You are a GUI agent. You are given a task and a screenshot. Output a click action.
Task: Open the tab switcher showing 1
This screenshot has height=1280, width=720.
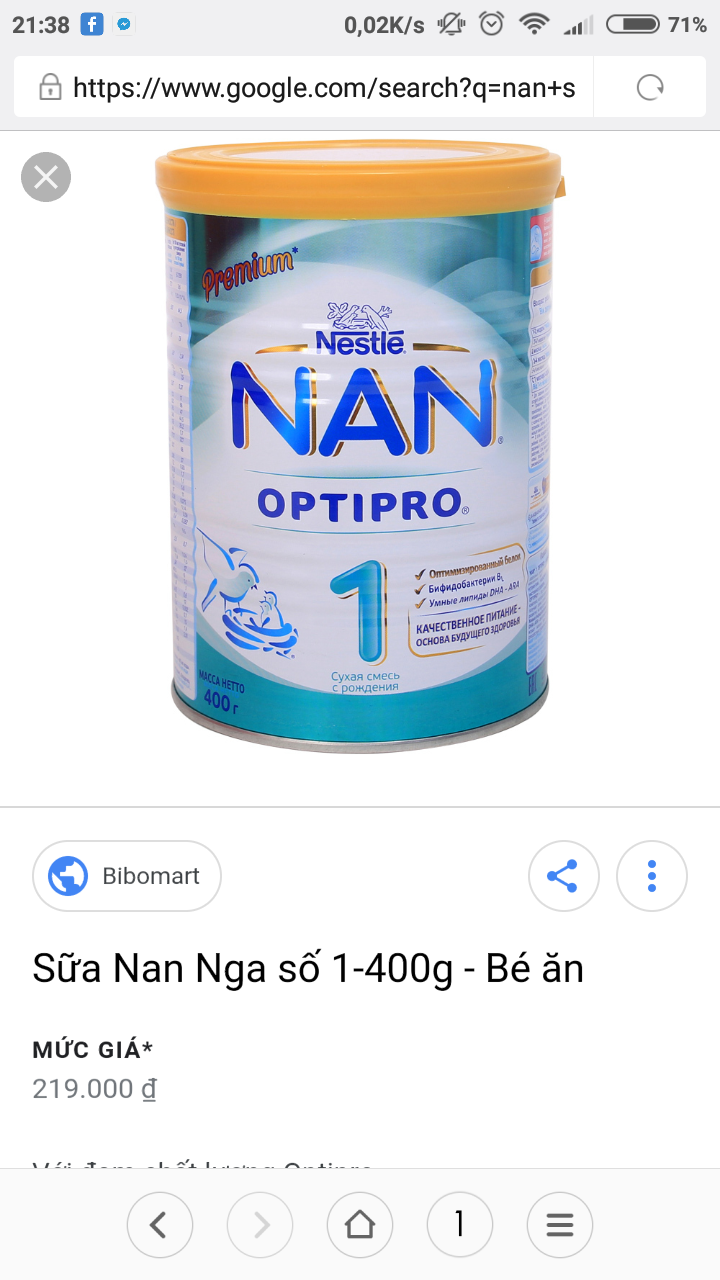pyautogui.click(x=460, y=1224)
